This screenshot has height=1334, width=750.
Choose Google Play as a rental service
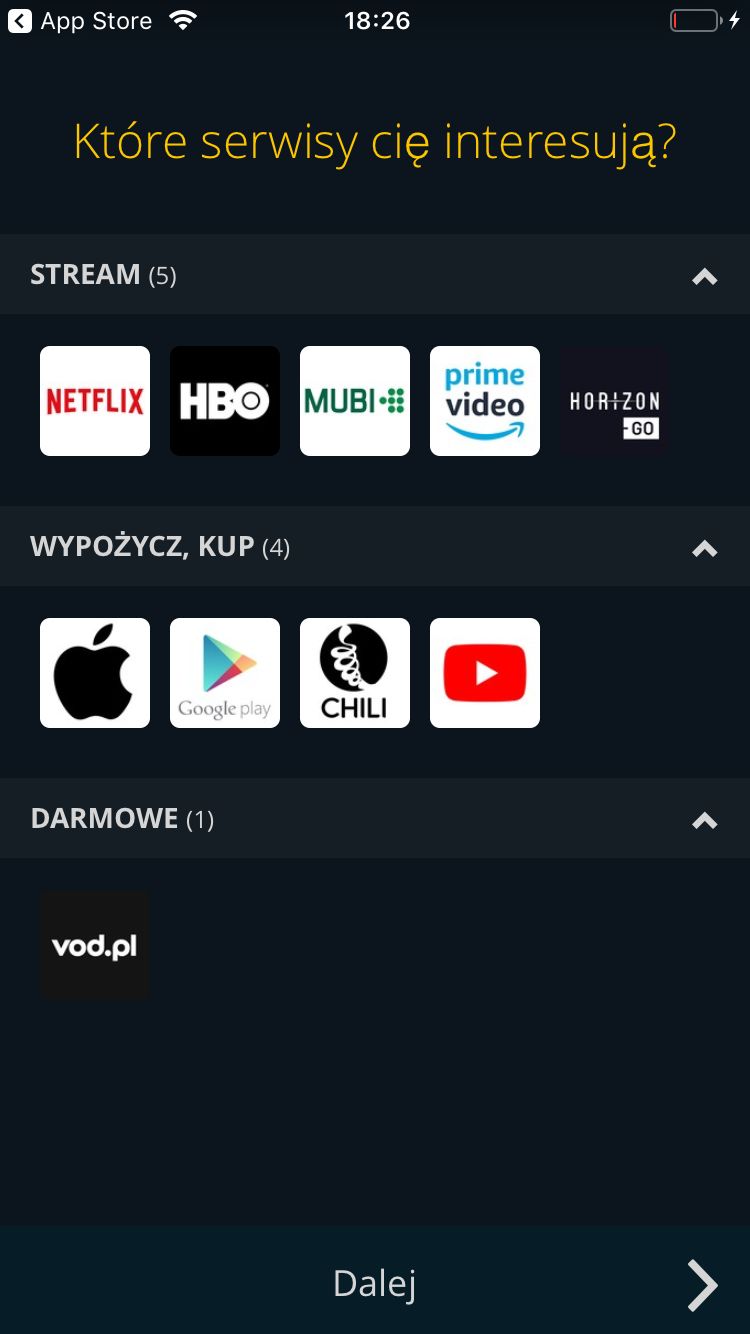[x=225, y=673]
